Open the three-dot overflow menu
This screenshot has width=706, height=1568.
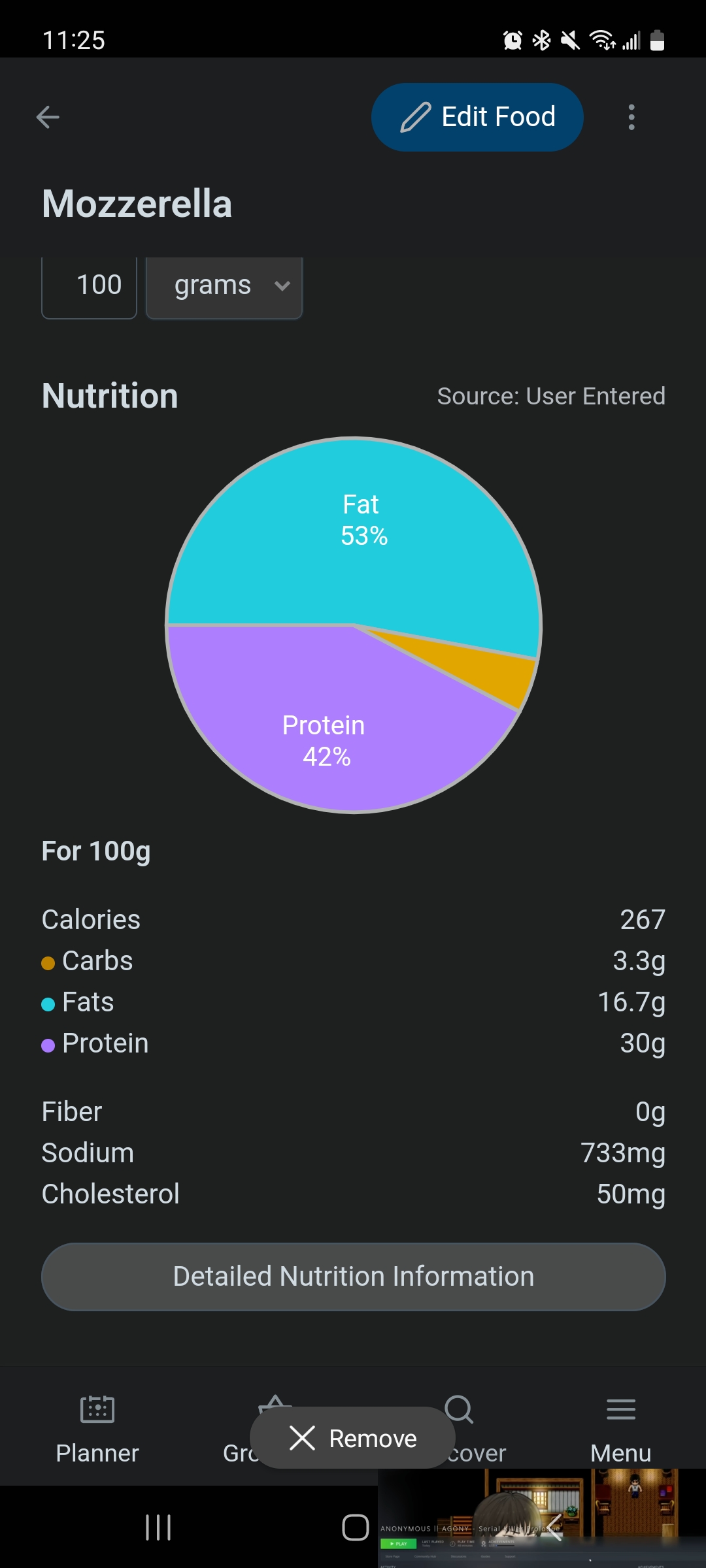click(x=631, y=118)
